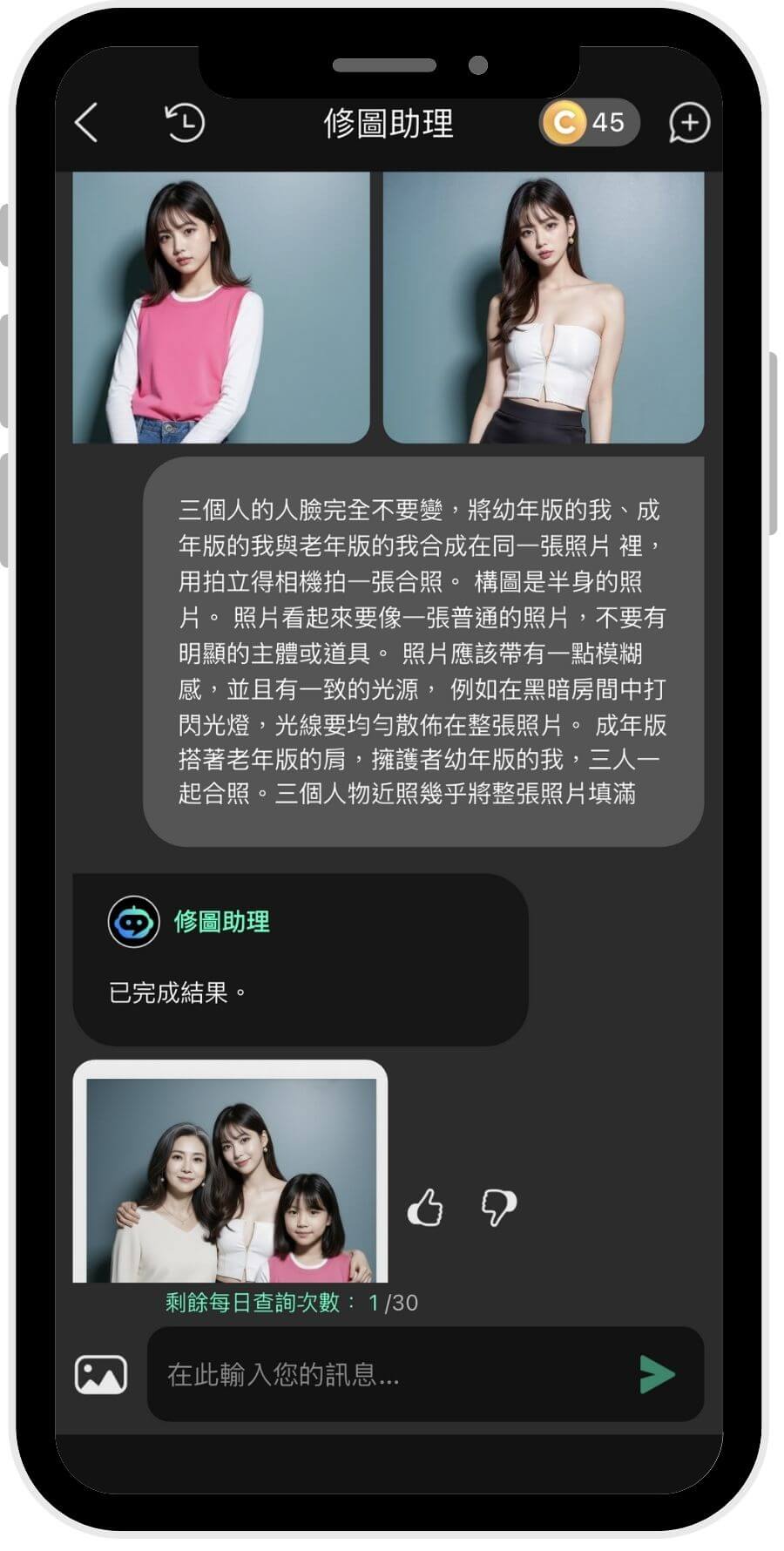Focus the message input field
784x1551 pixels.
pos(392,1374)
